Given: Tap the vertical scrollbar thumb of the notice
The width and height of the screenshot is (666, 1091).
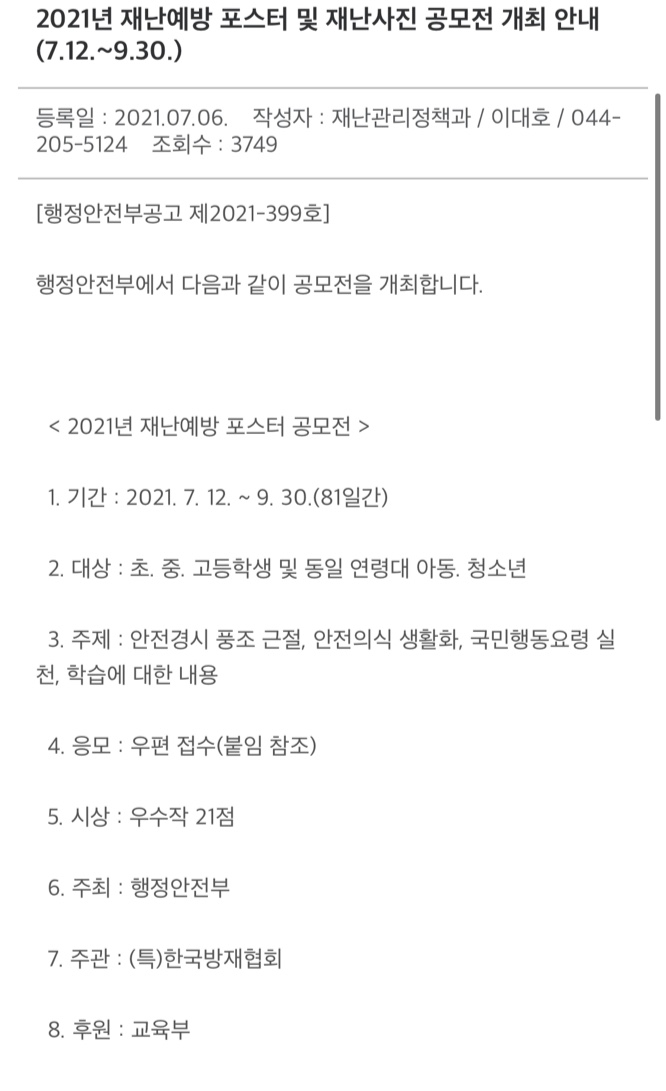Looking at the screenshot, I should (x=657, y=255).
